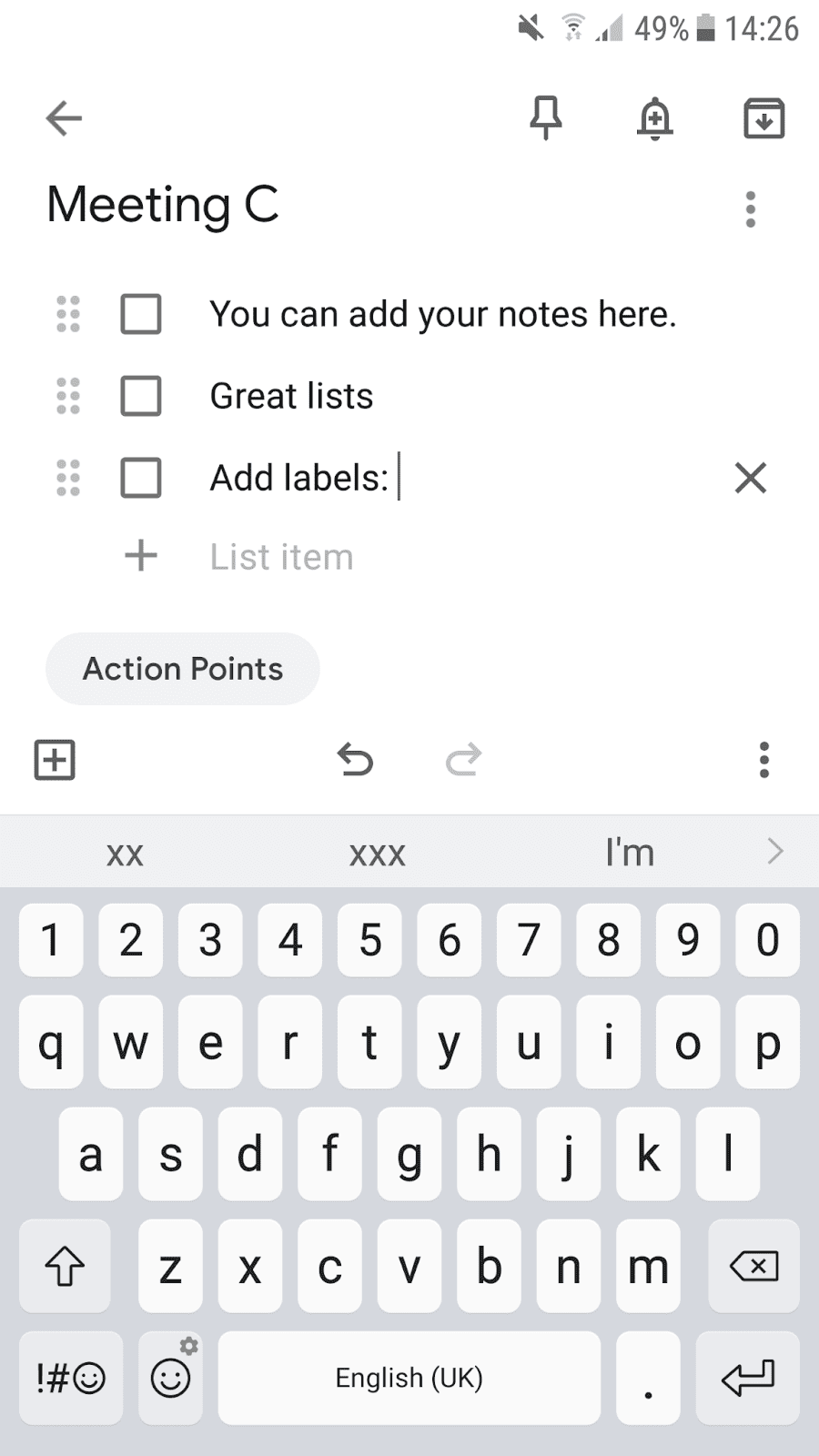Tap the List item placeholder field
Image resolution: width=819 pixels, height=1456 pixels.
coord(281,556)
